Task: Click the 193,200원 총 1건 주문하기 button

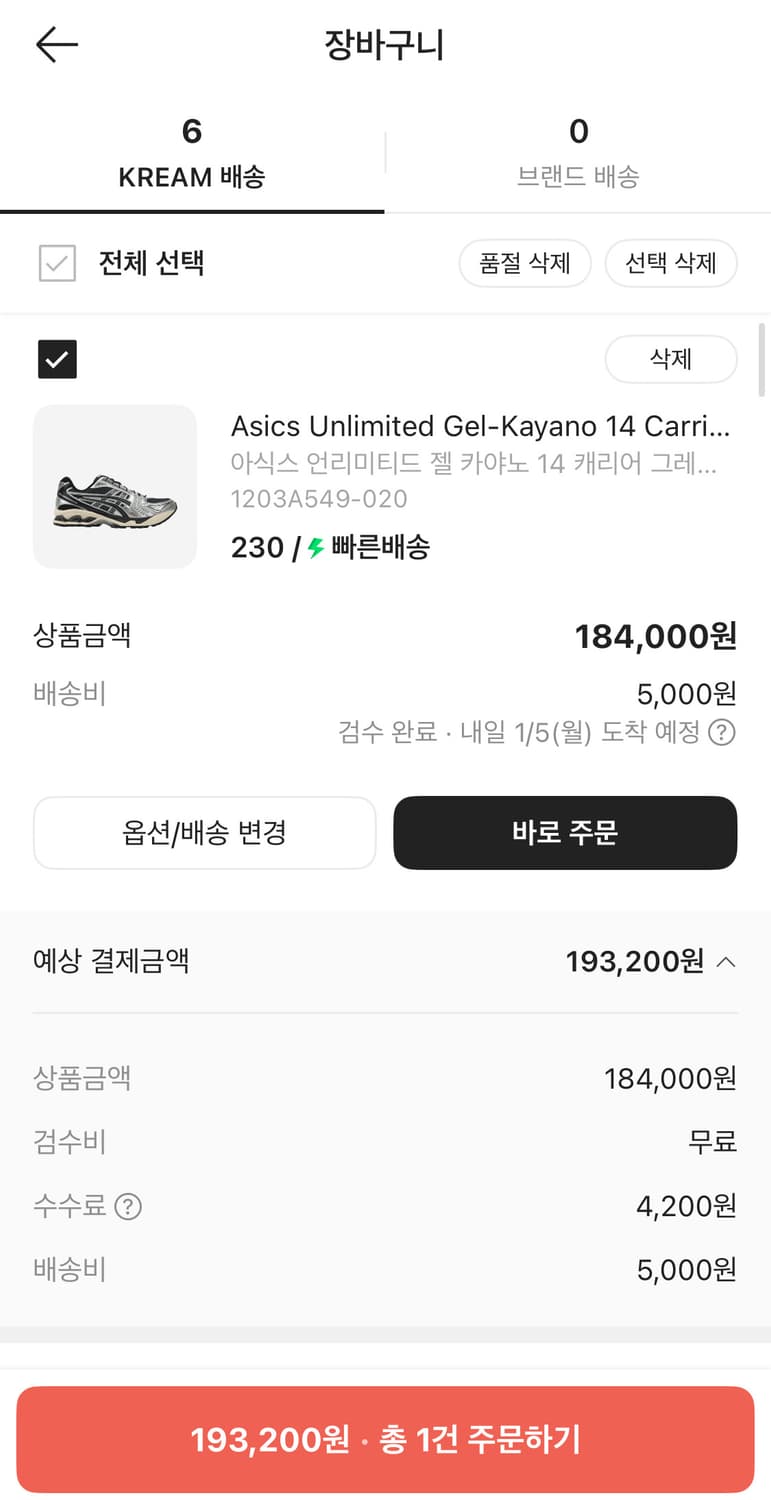Action: 385,1438
